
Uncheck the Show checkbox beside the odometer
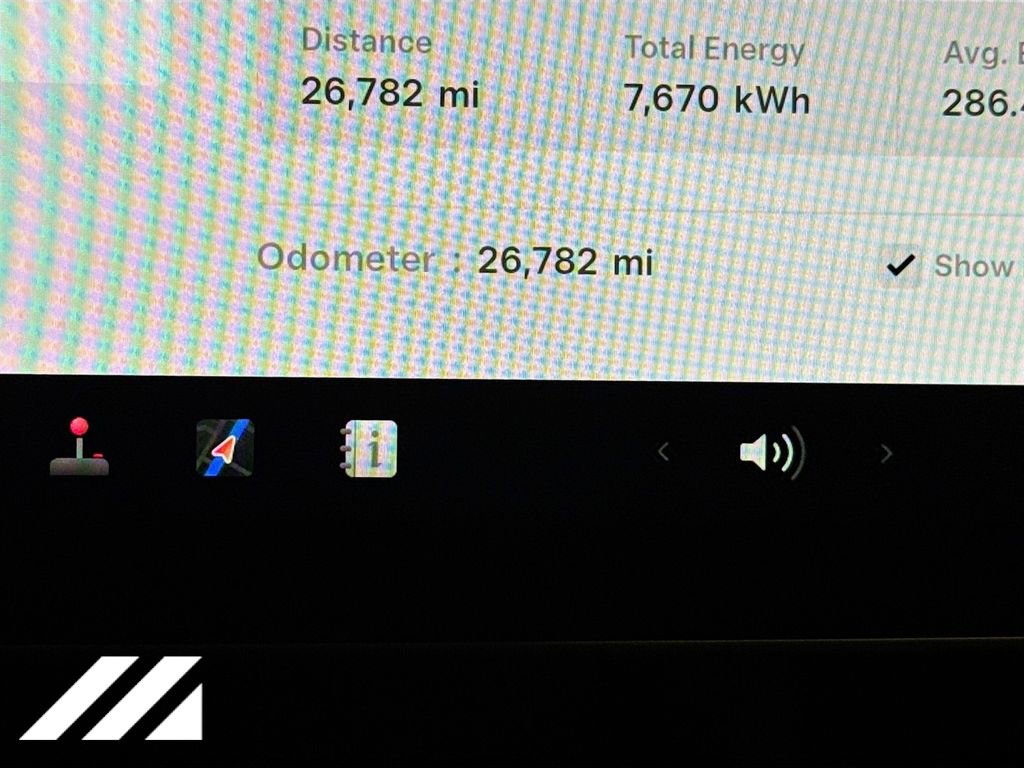[x=901, y=266]
